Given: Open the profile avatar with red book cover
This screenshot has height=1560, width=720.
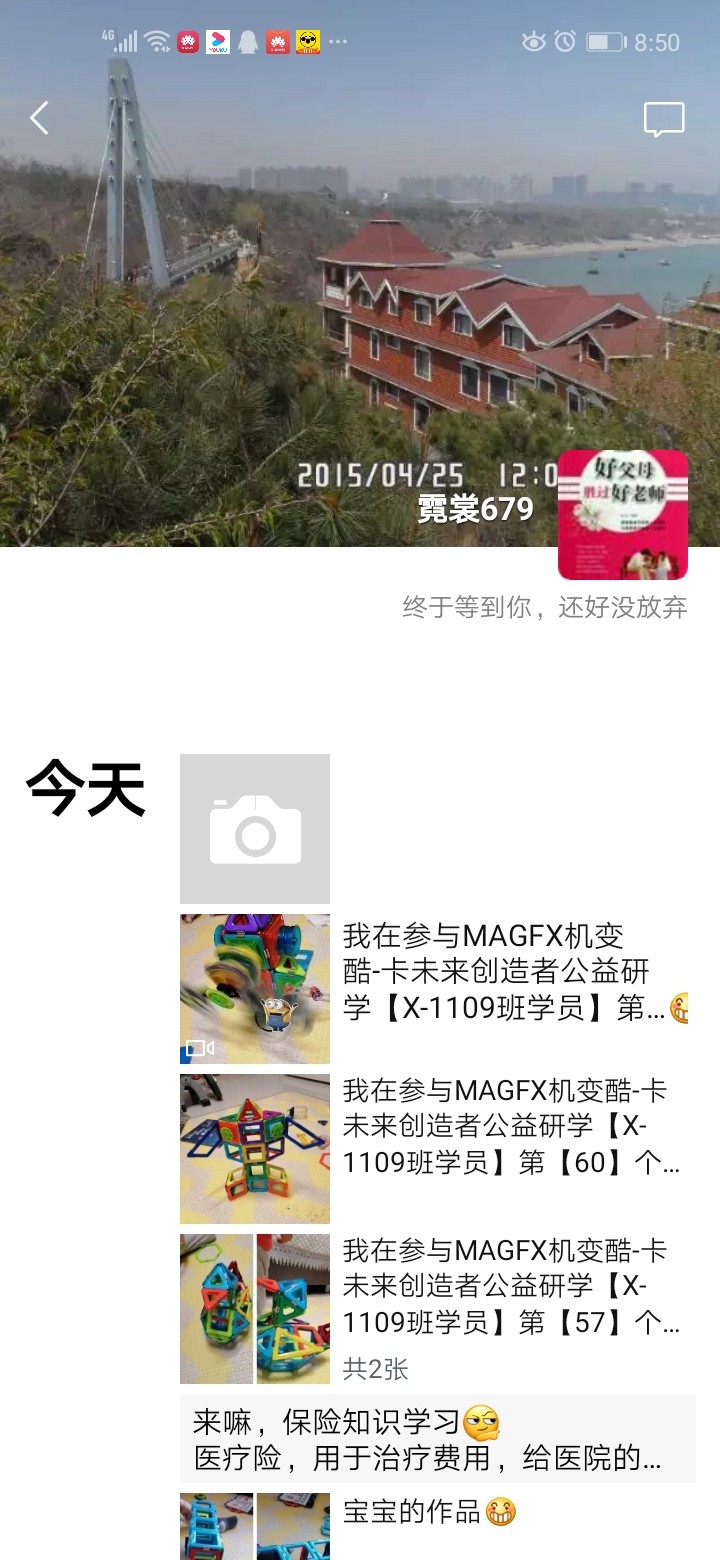Looking at the screenshot, I should (623, 514).
